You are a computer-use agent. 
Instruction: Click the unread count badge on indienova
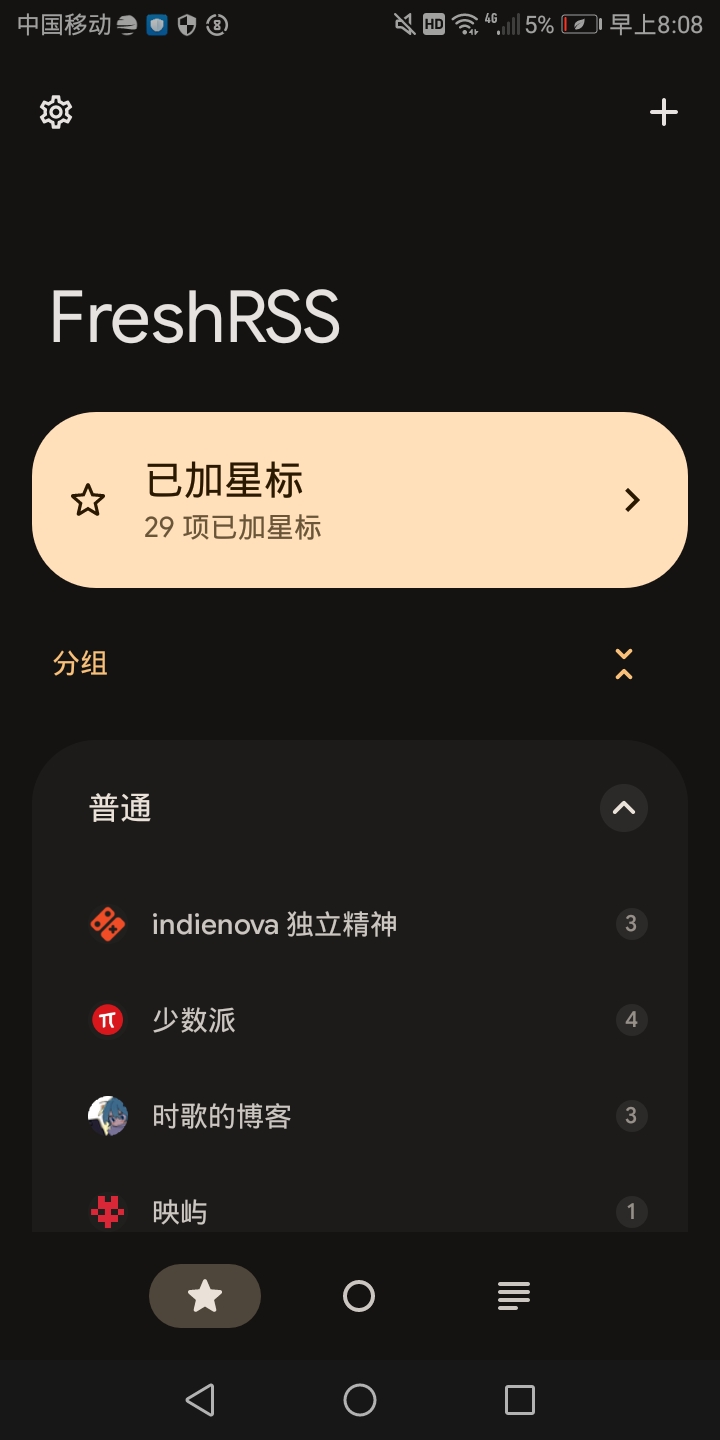point(631,923)
